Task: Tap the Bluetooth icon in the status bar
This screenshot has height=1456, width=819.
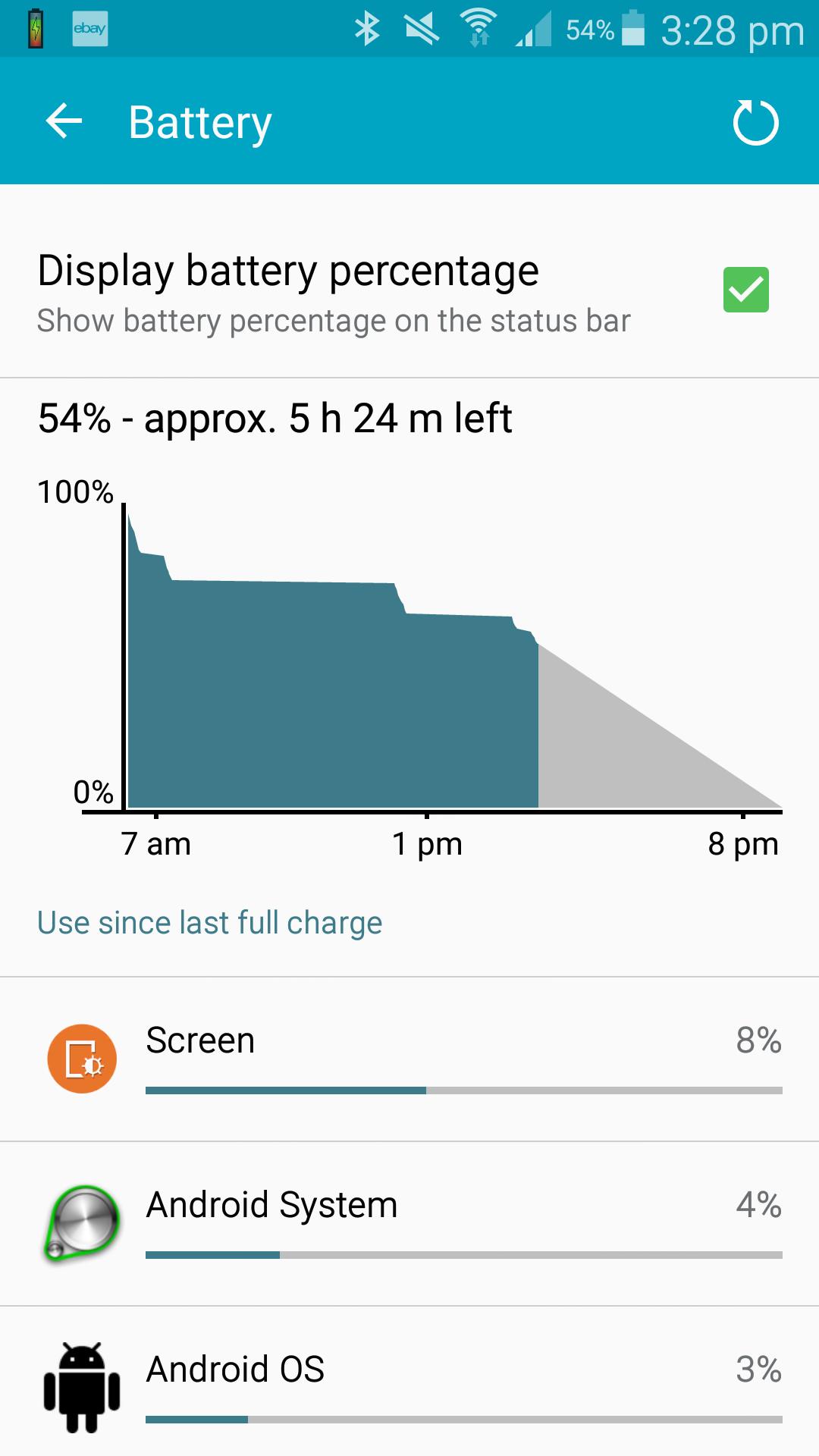Action: (x=367, y=29)
